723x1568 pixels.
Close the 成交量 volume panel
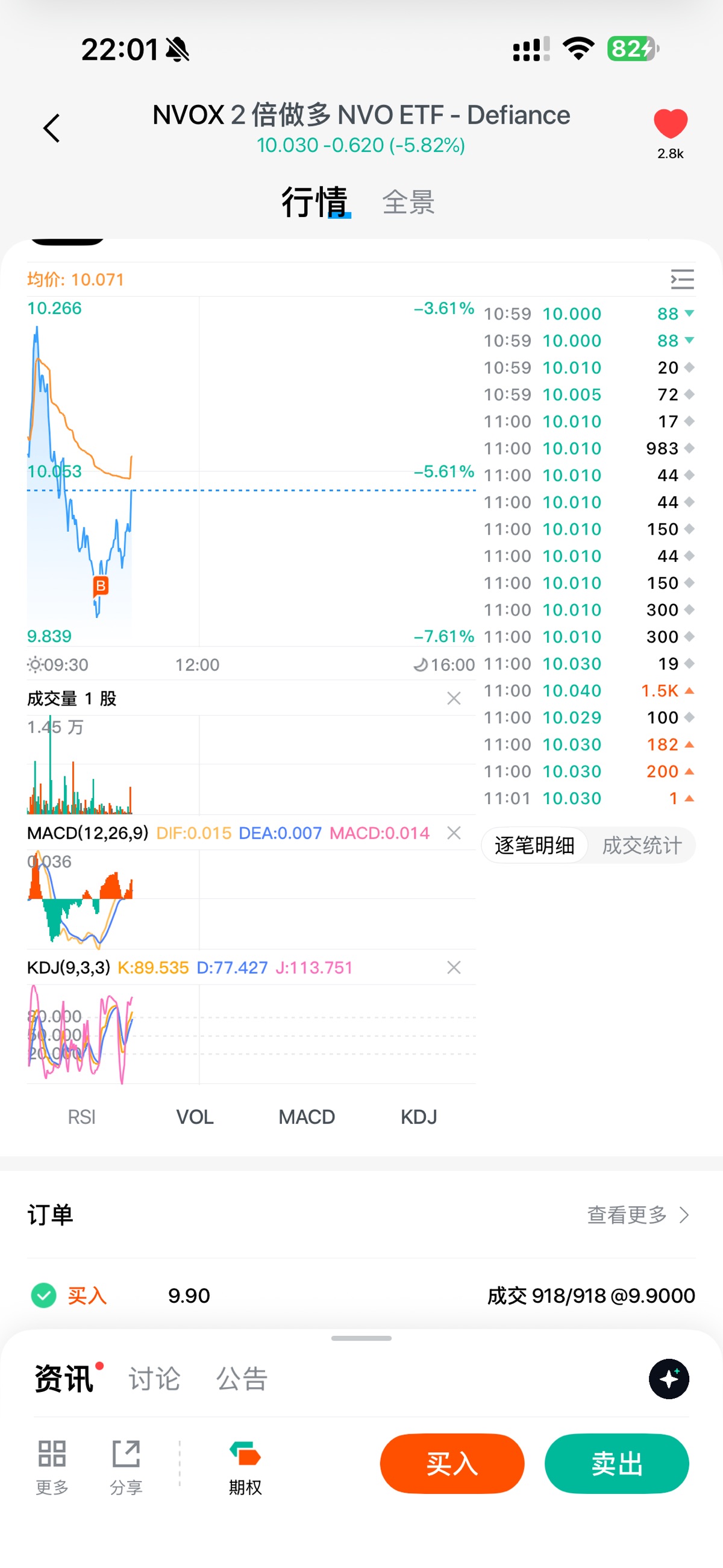click(454, 698)
